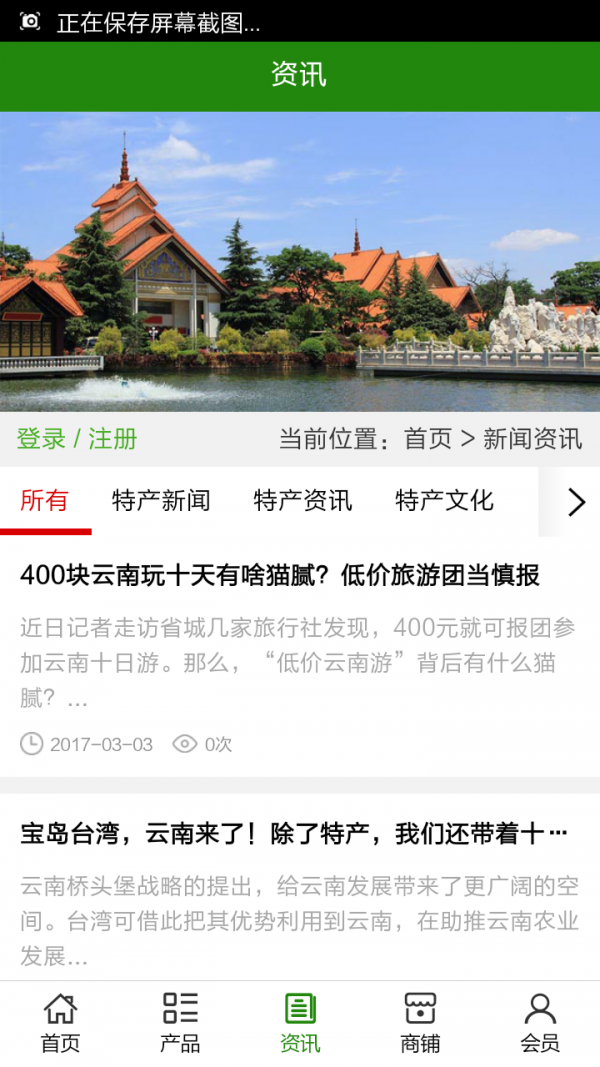The image size is (600, 1067).
Task: Go to the 首页 bottom tab
Action: (60, 1023)
